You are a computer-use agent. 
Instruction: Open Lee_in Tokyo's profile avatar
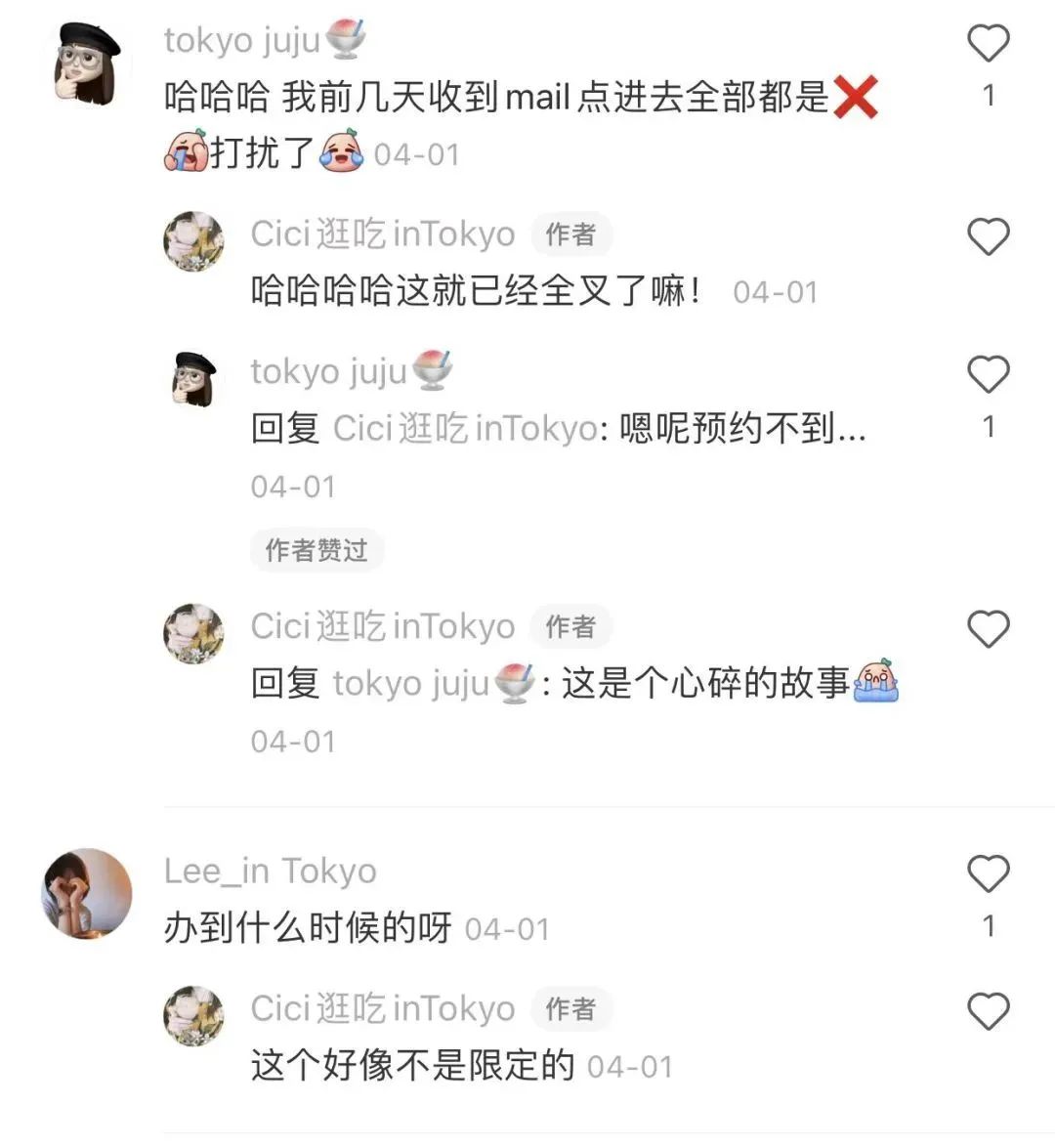pyautogui.click(x=88, y=893)
